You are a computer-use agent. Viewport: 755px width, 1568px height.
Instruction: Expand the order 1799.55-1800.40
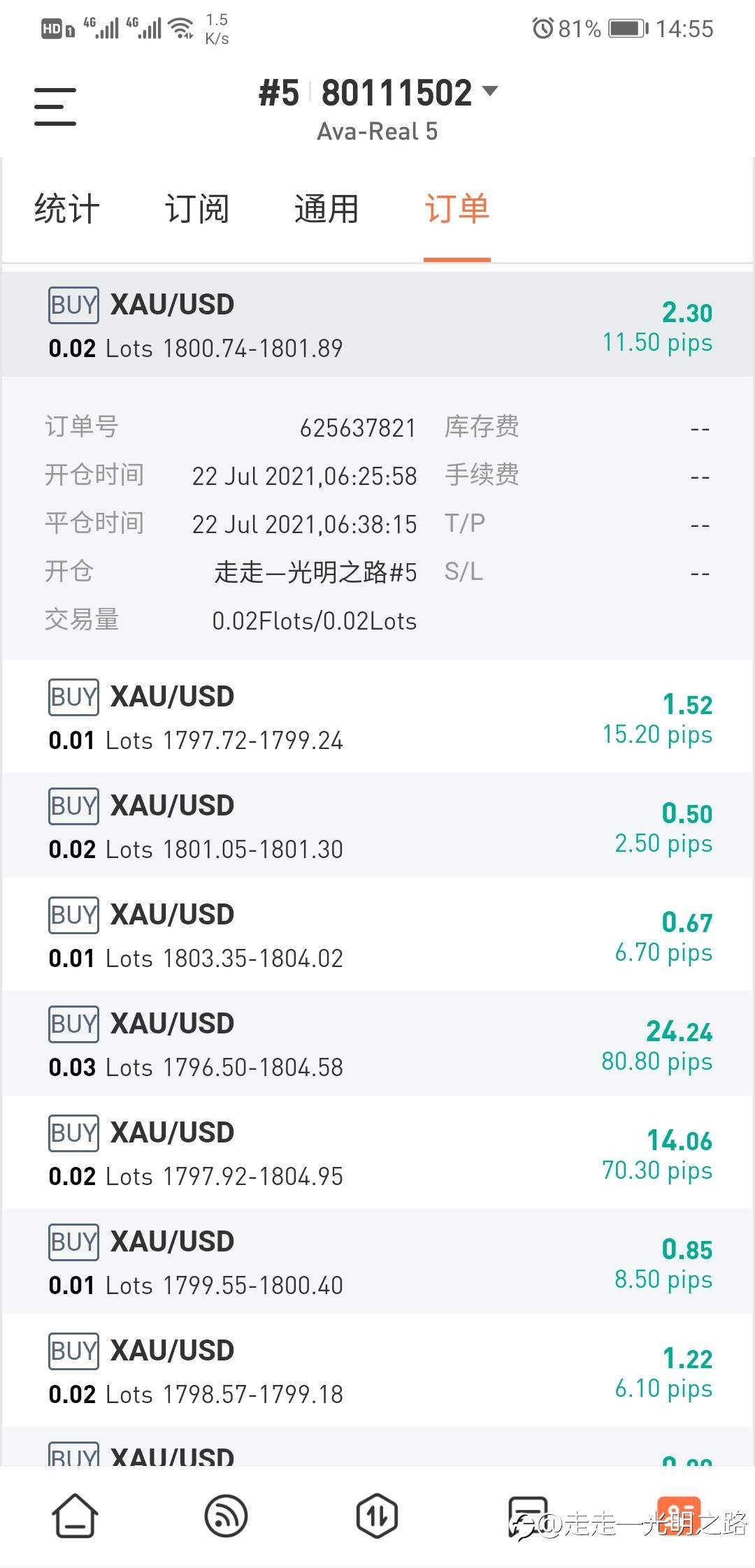[377, 1263]
